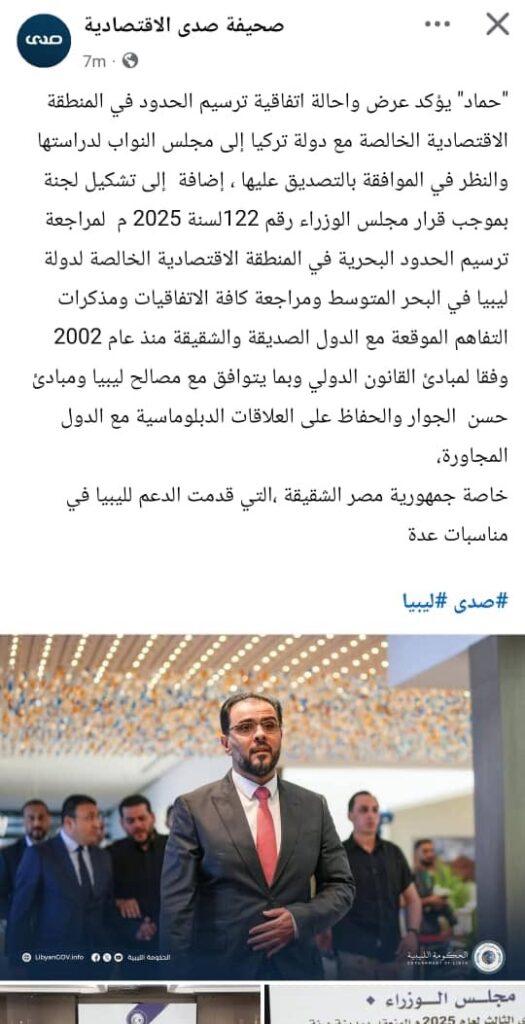
Task: Open the مجلس الوزراء photo tile
Action: pyautogui.click(x=396, y=1004)
